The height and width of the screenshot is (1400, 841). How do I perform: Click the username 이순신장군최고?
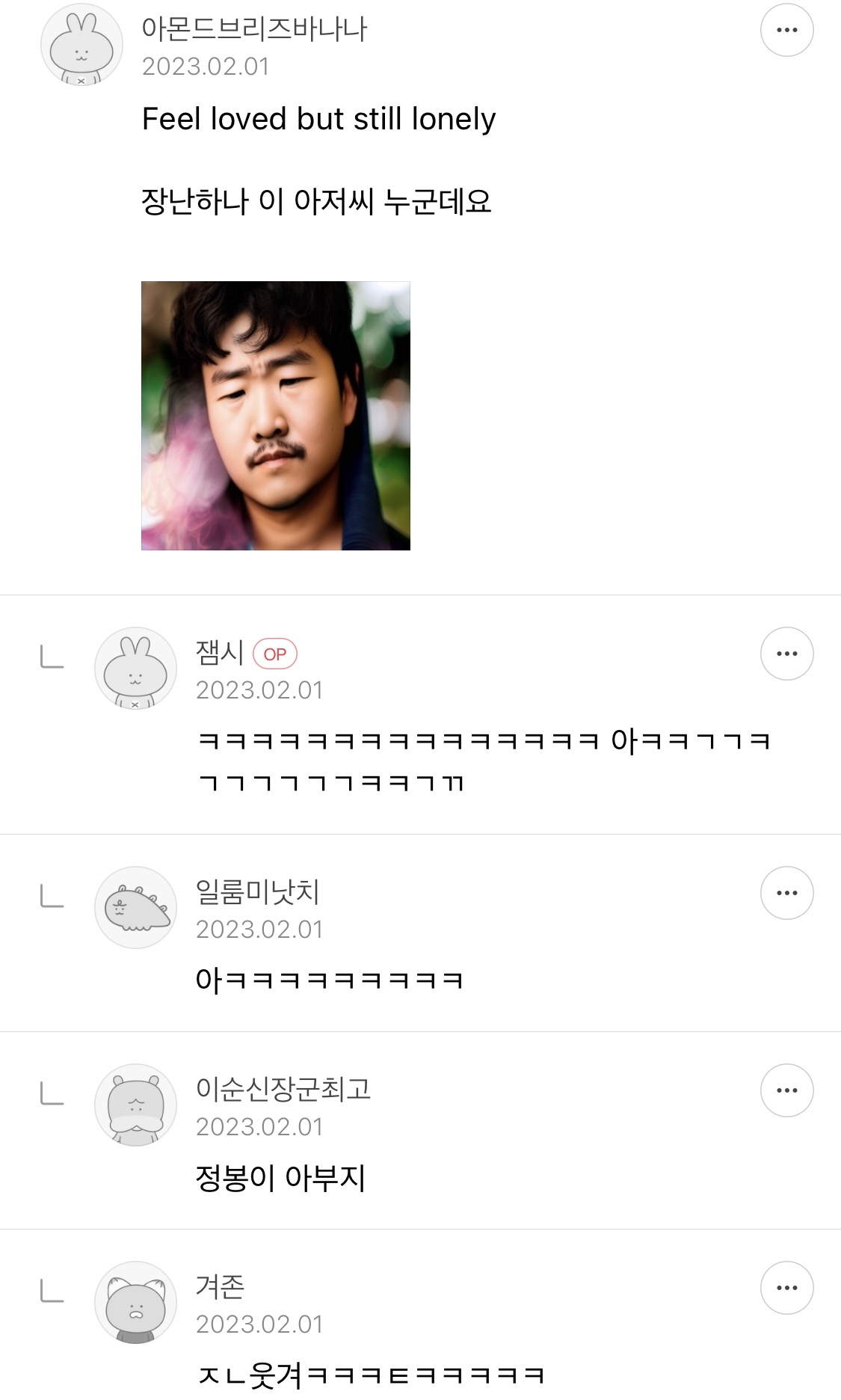[x=285, y=1091]
